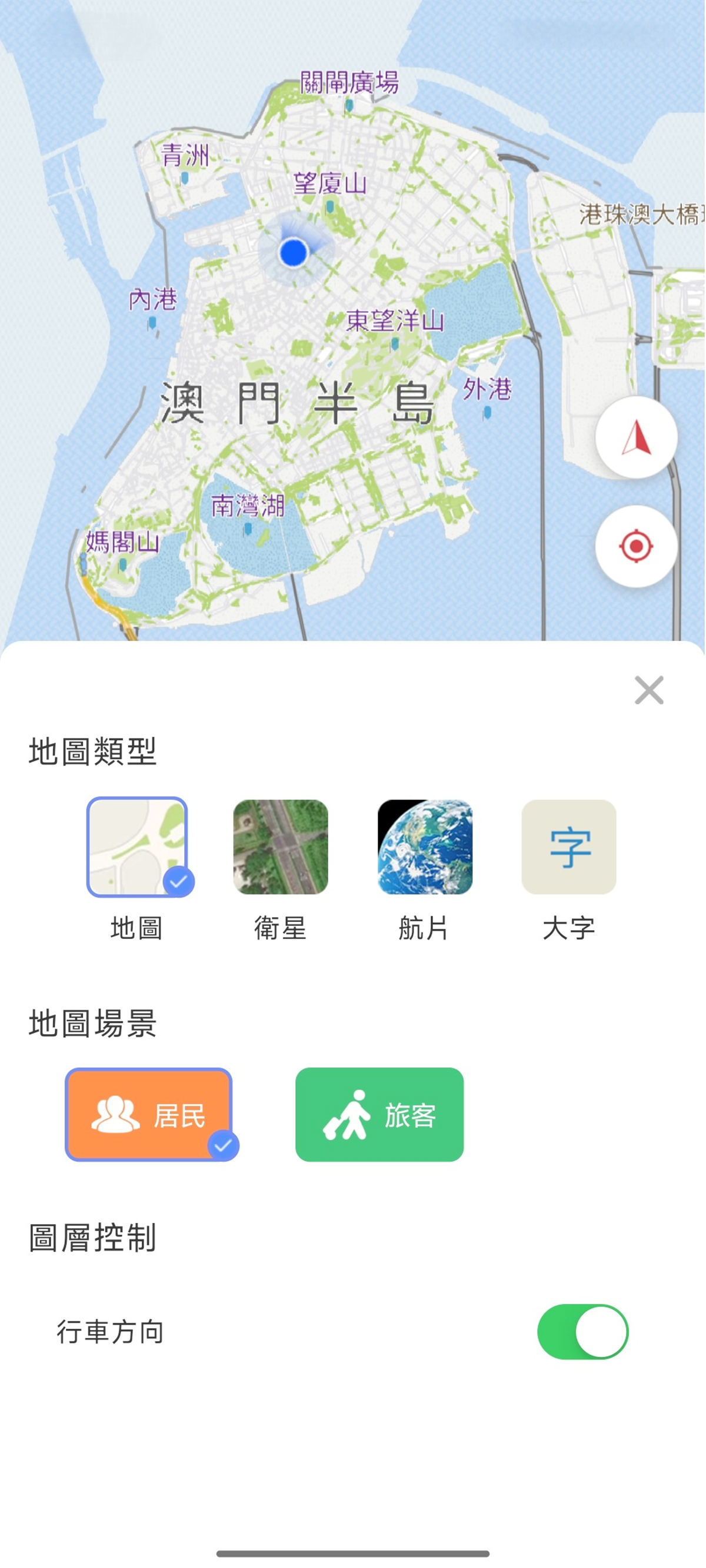This screenshot has height=1568, width=706.
Task: Close the map settings panel
Action: (x=649, y=690)
